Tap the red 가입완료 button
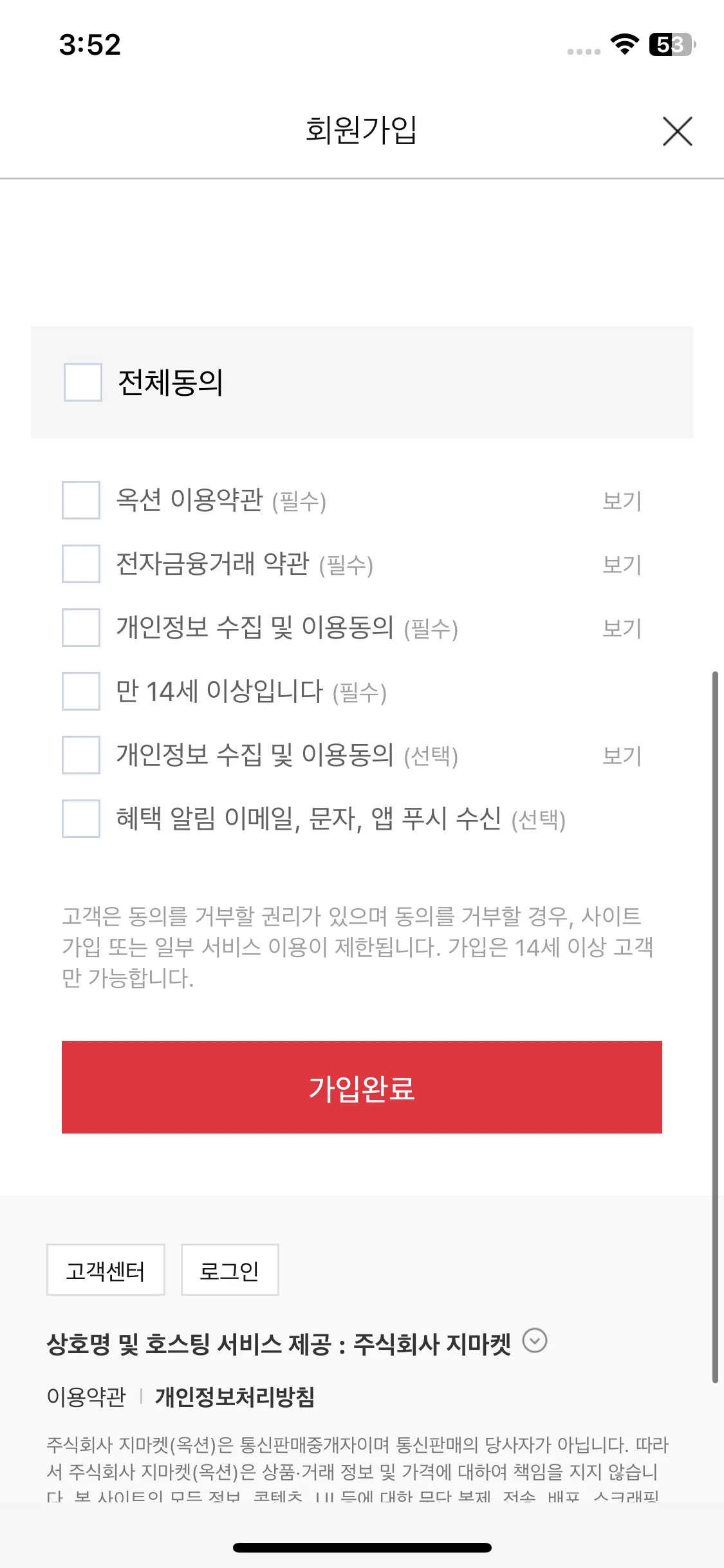 click(362, 1087)
